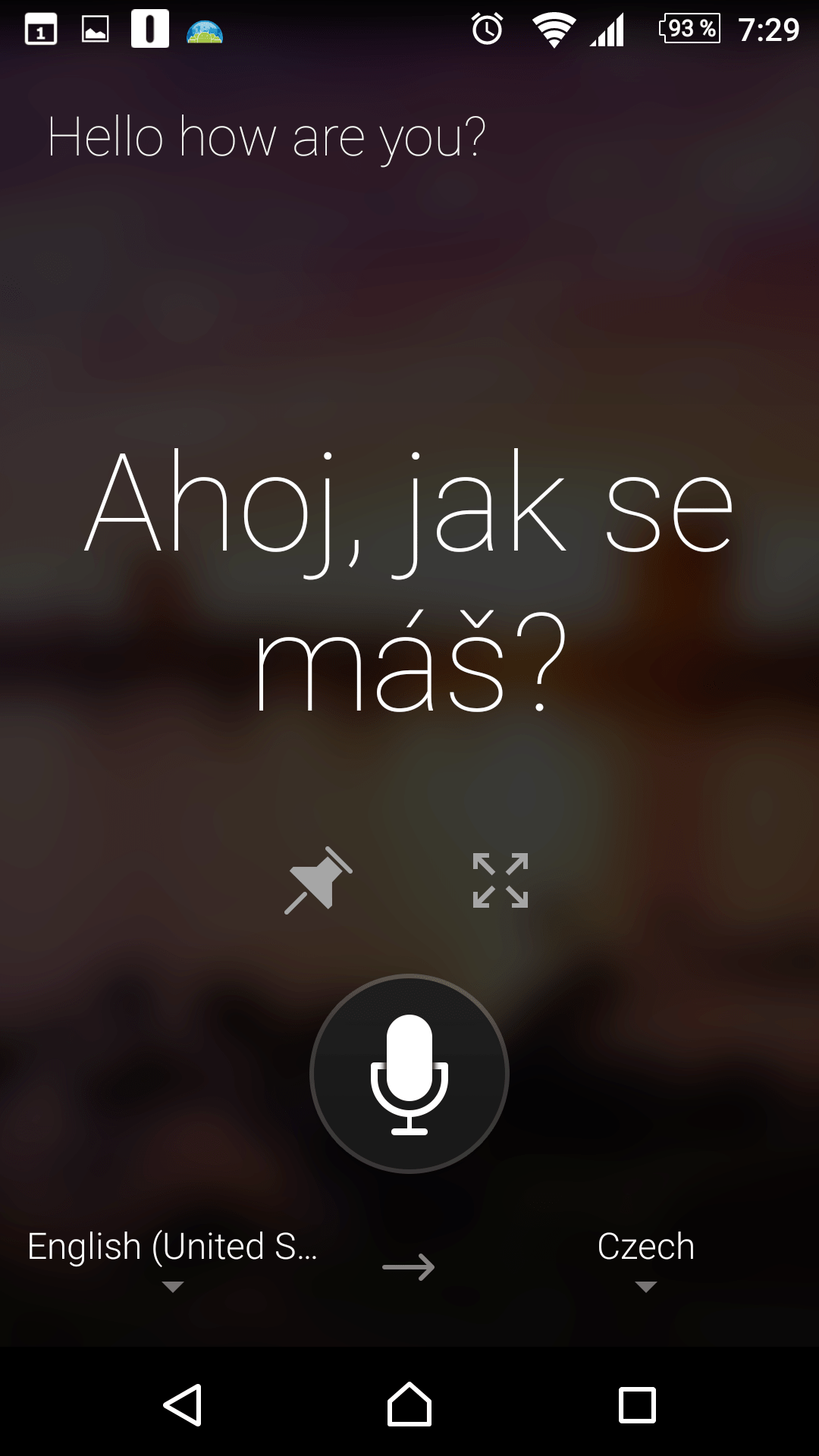Tap the arrow between languages to swap direction
Image resolution: width=819 pixels, height=1456 pixels.
[409, 1266]
